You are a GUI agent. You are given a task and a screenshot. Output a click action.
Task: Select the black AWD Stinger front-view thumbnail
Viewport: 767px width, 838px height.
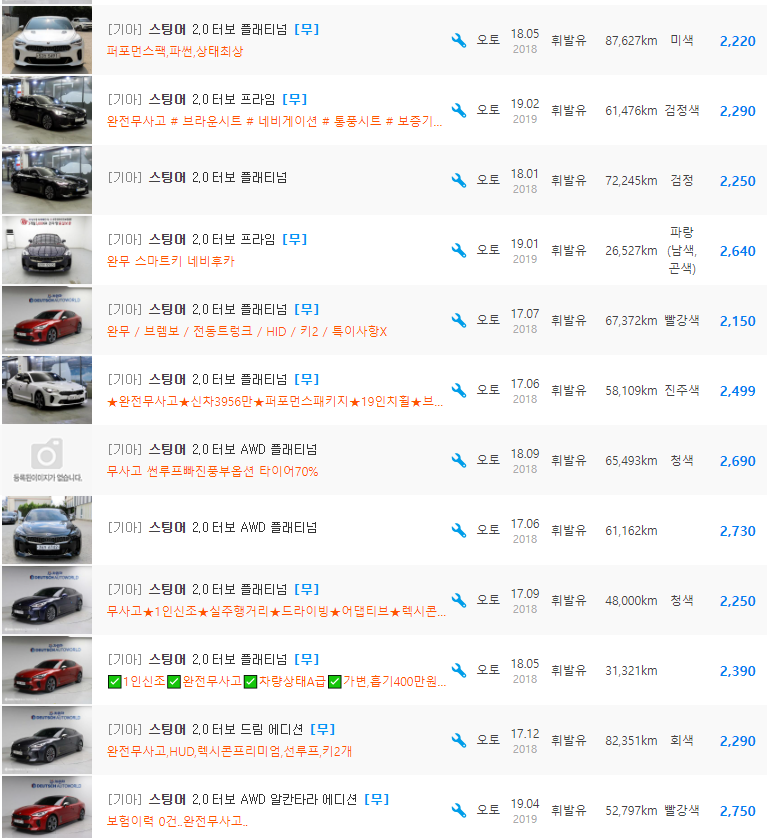click(x=45, y=529)
